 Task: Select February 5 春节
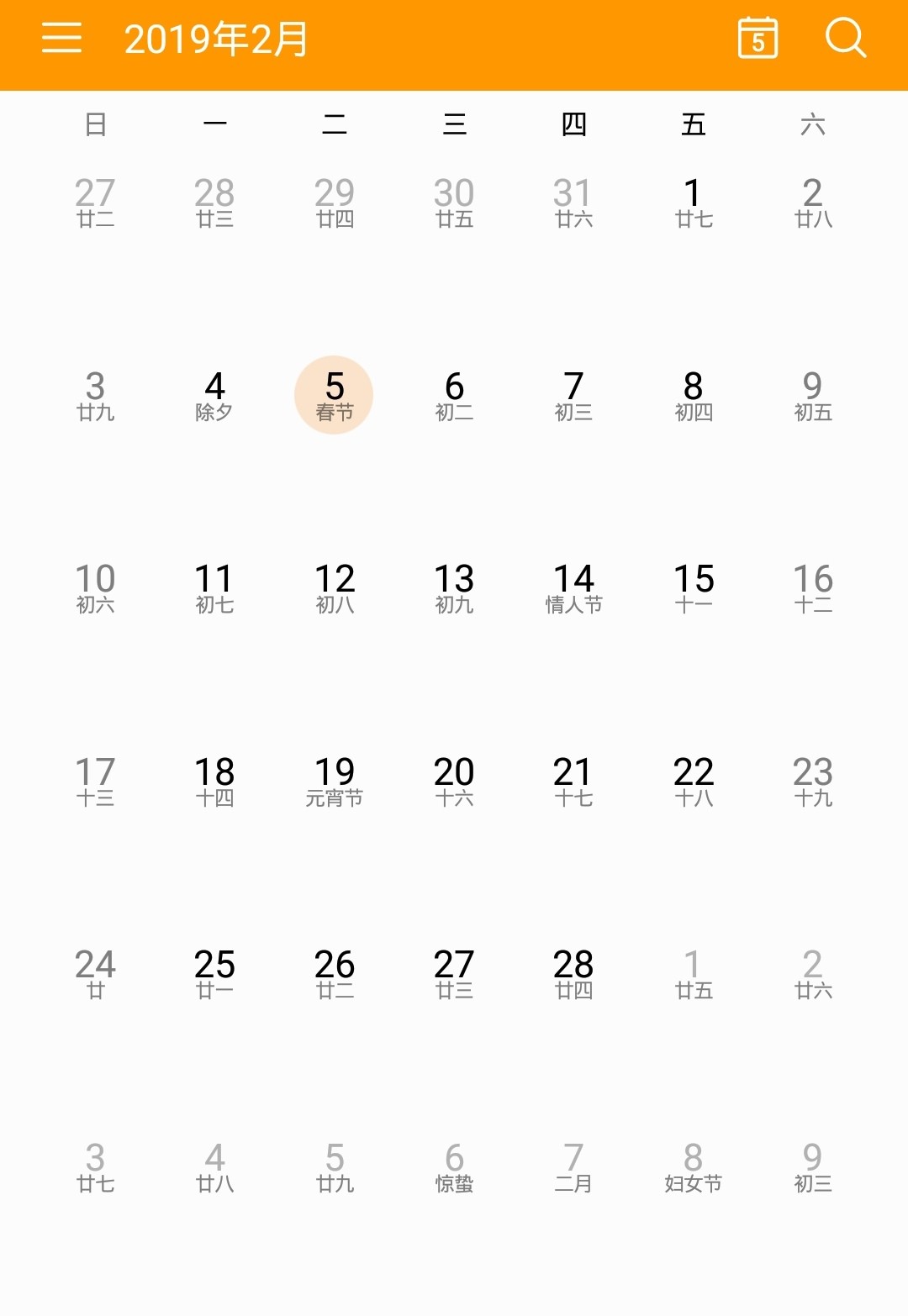click(x=334, y=395)
